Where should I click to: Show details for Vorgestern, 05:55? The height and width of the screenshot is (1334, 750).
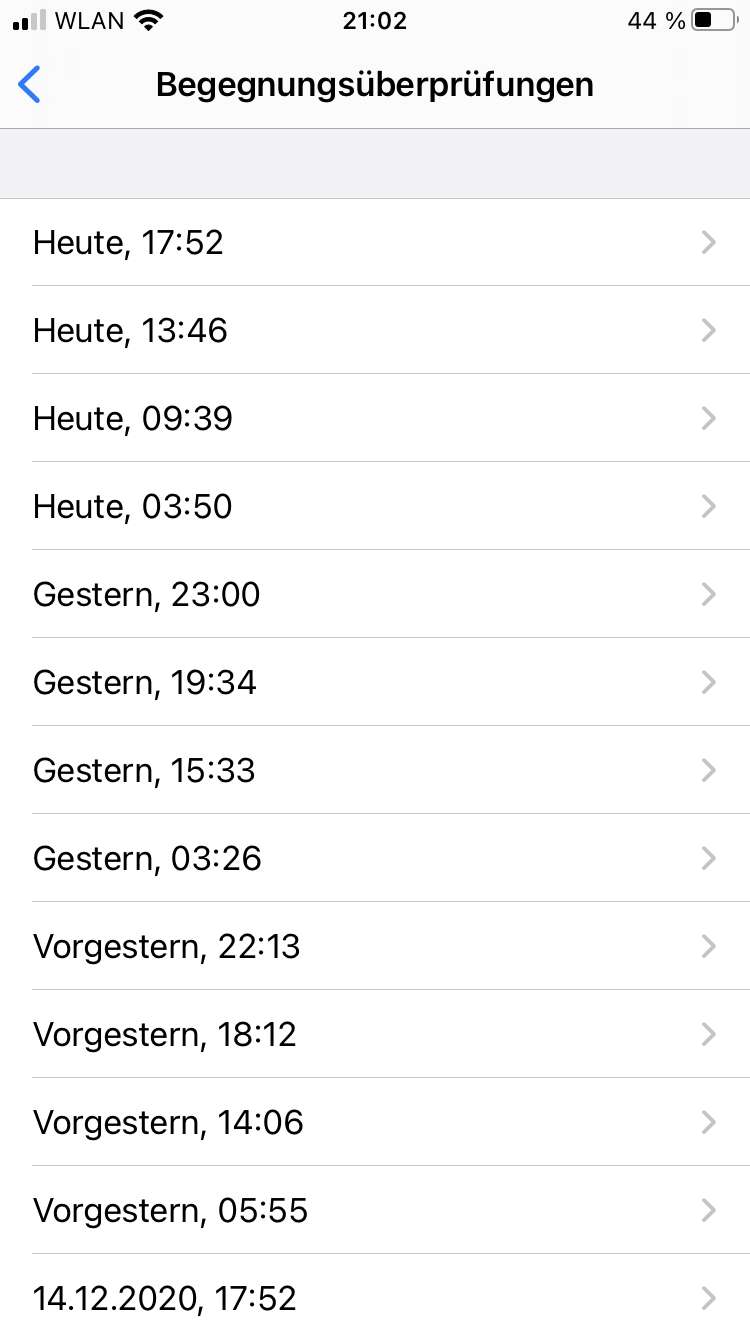[x=375, y=1211]
